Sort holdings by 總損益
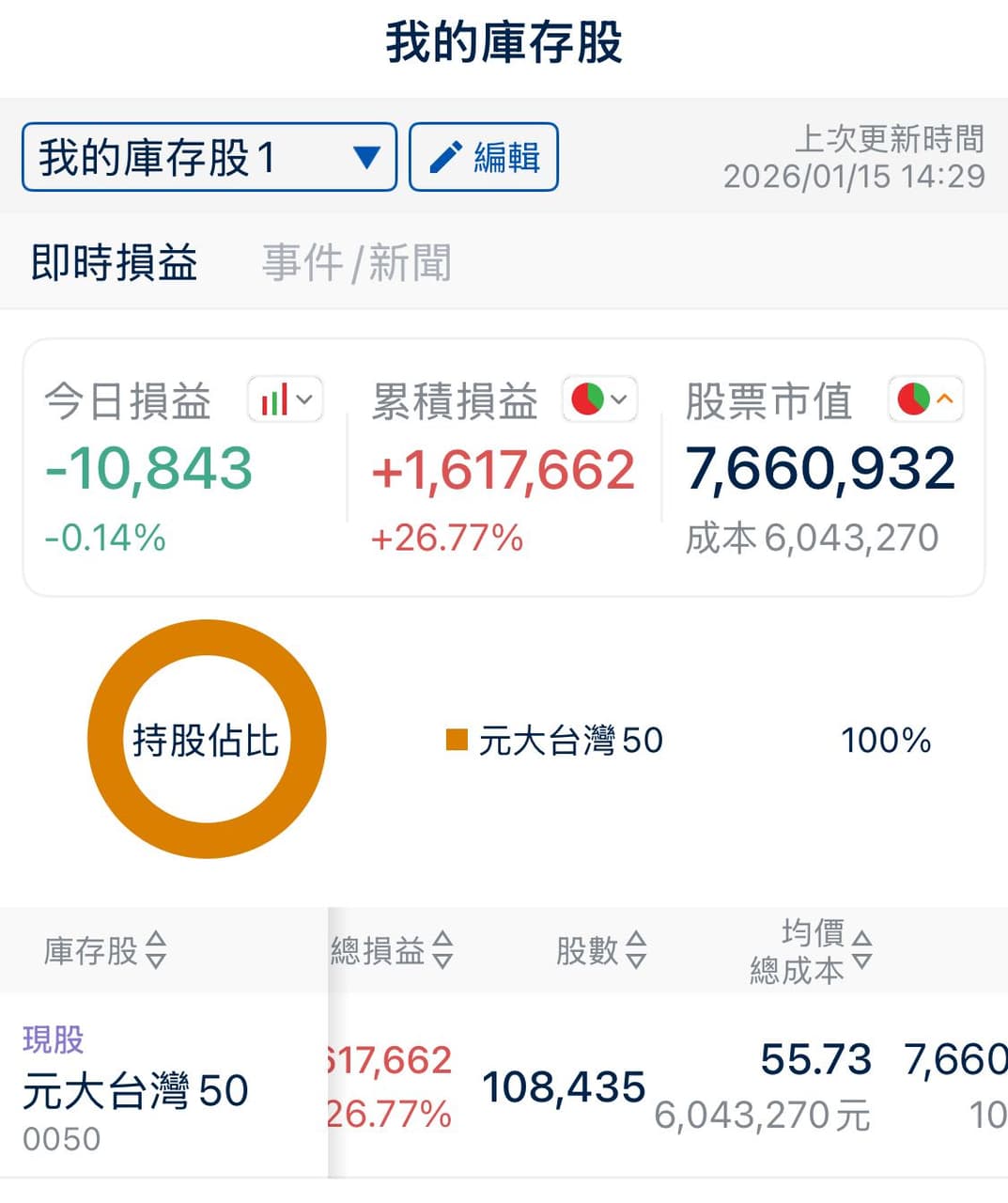This screenshot has height=1203, width=1008. point(392,950)
